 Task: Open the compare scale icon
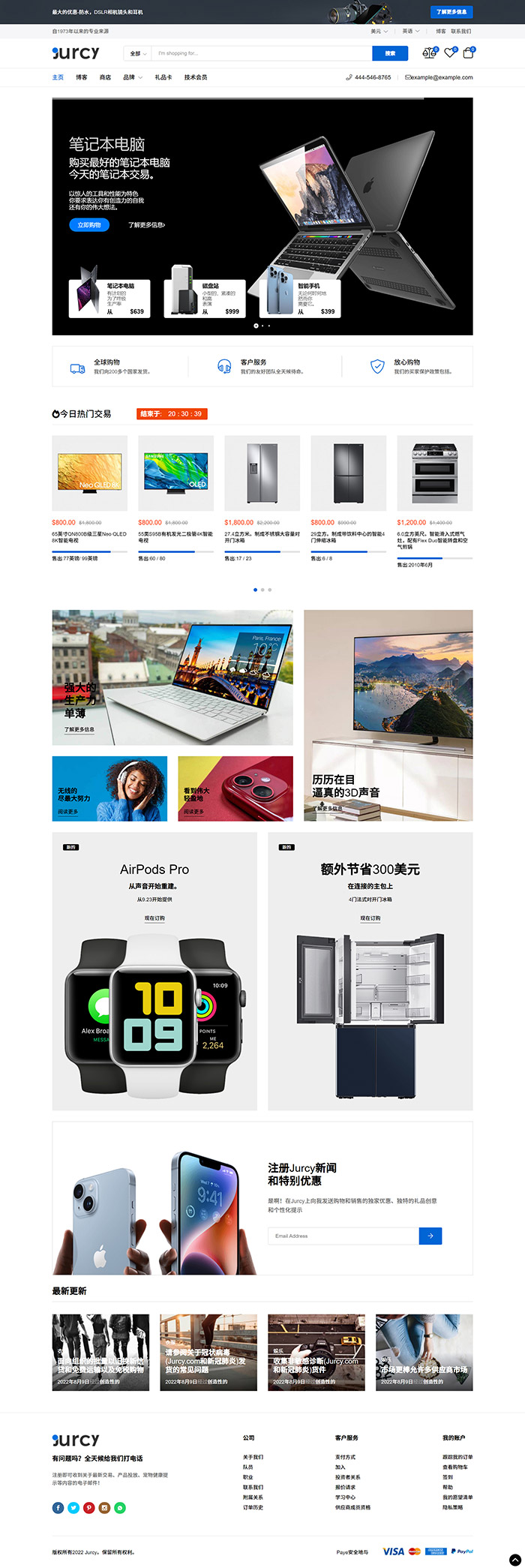[x=429, y=53]
